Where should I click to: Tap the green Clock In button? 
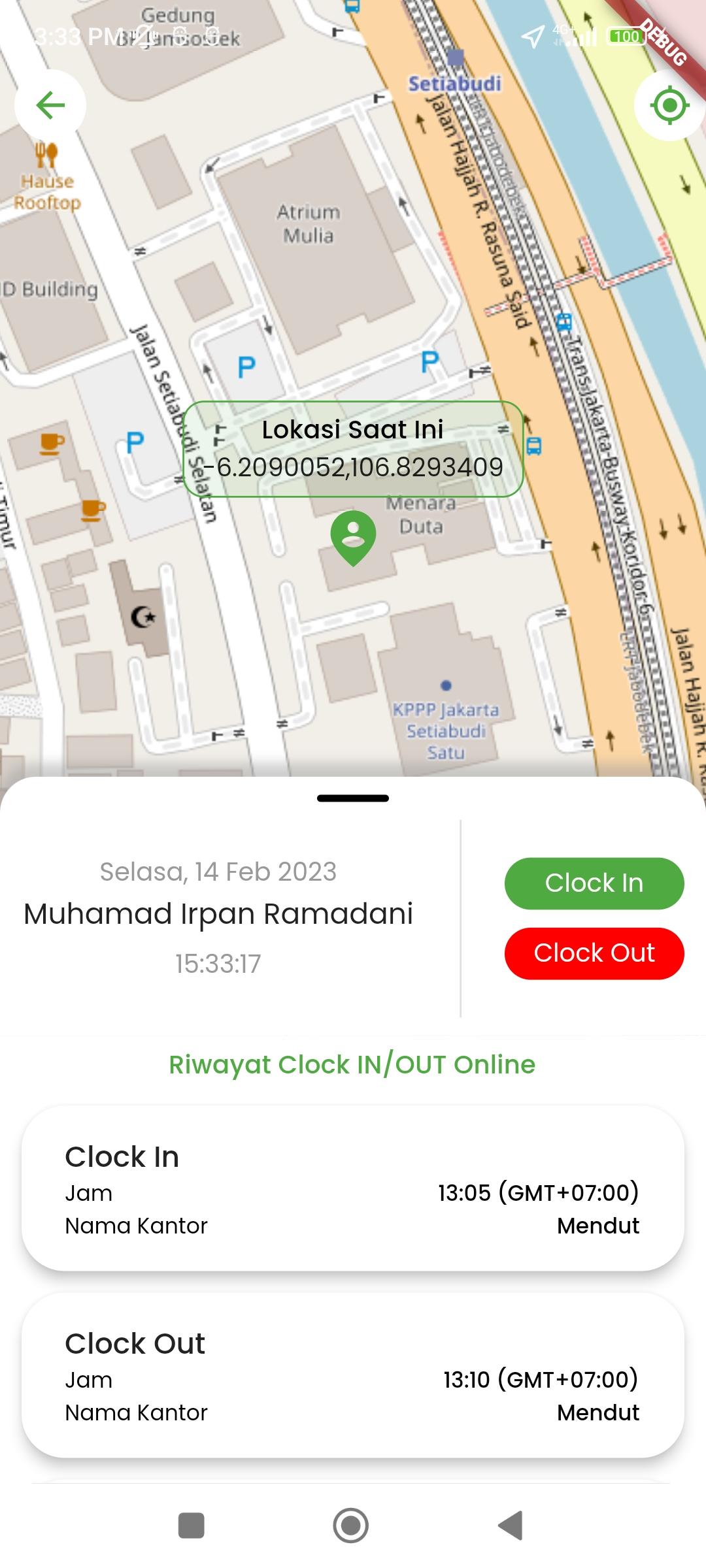594,883
